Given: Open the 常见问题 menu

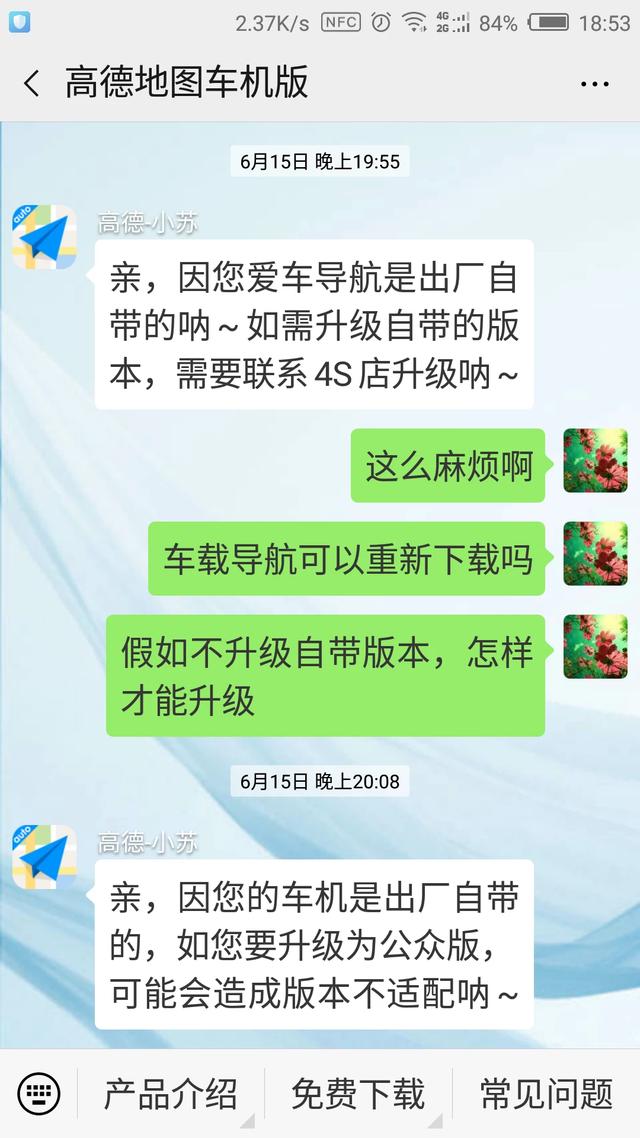Looking at the screenshot, I should point(546,1093).
